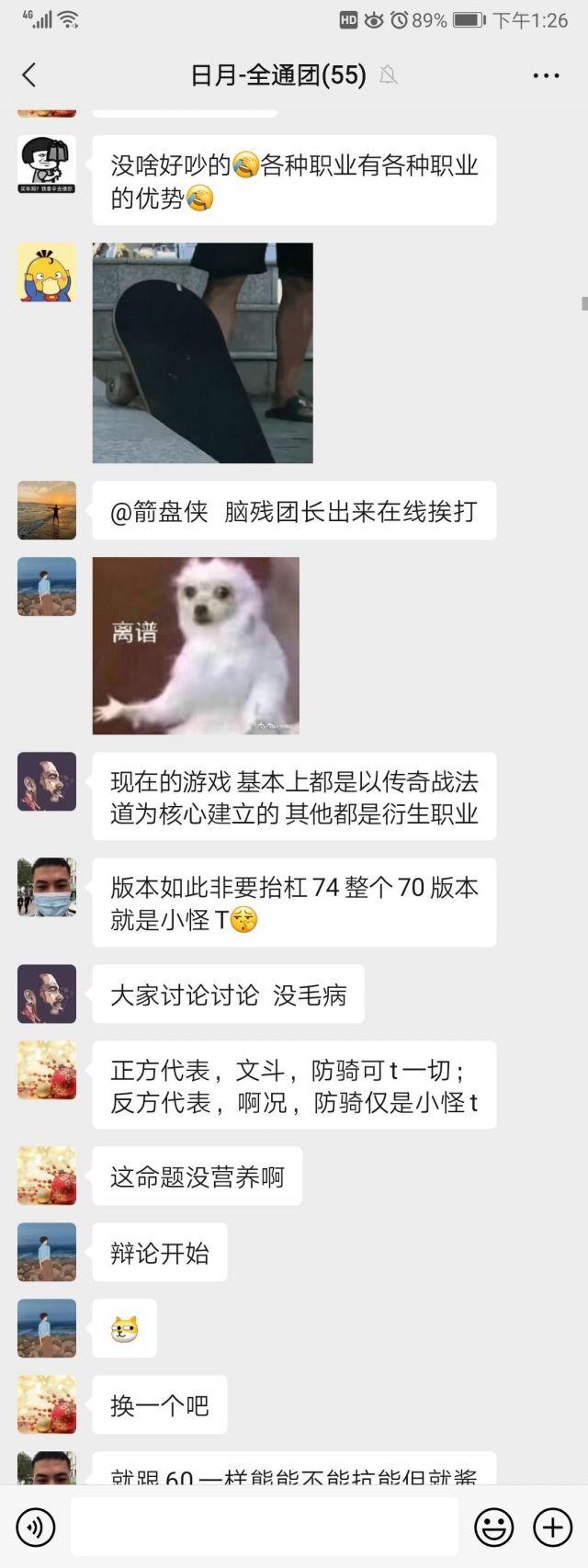
Task: Tap avatar of the masked man sender
Action: coord(47,887)
